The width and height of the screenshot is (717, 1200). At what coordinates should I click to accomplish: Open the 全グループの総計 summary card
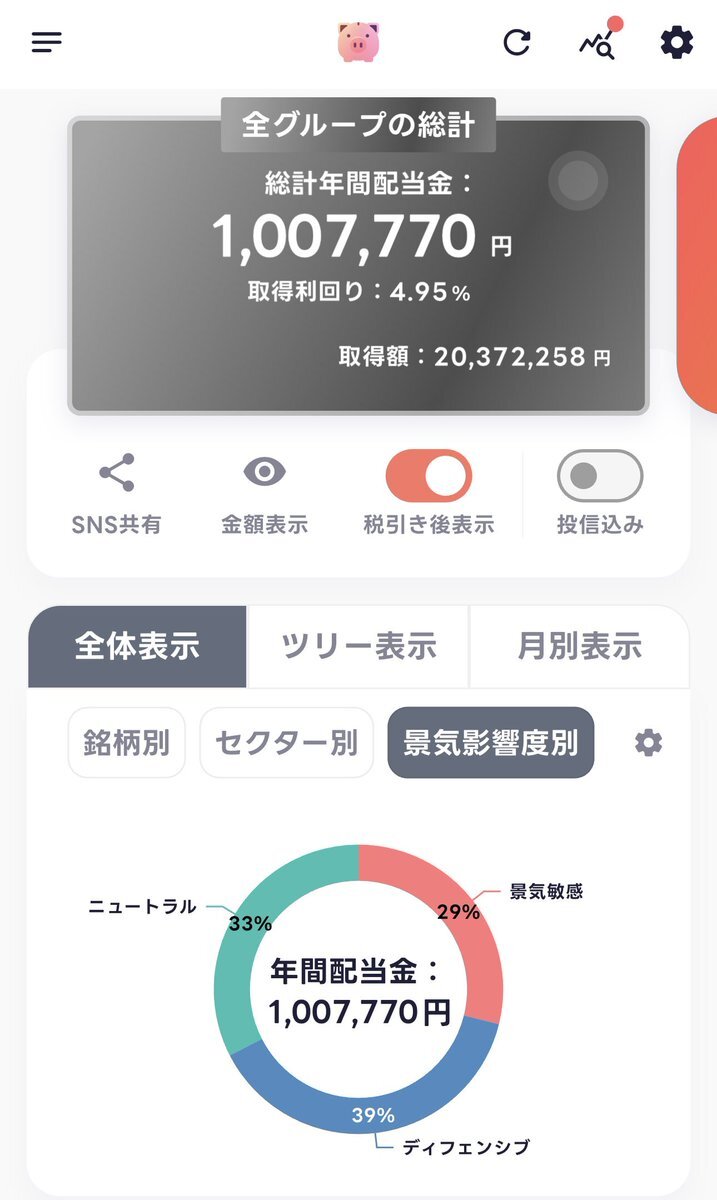click(x=358, y=265)
